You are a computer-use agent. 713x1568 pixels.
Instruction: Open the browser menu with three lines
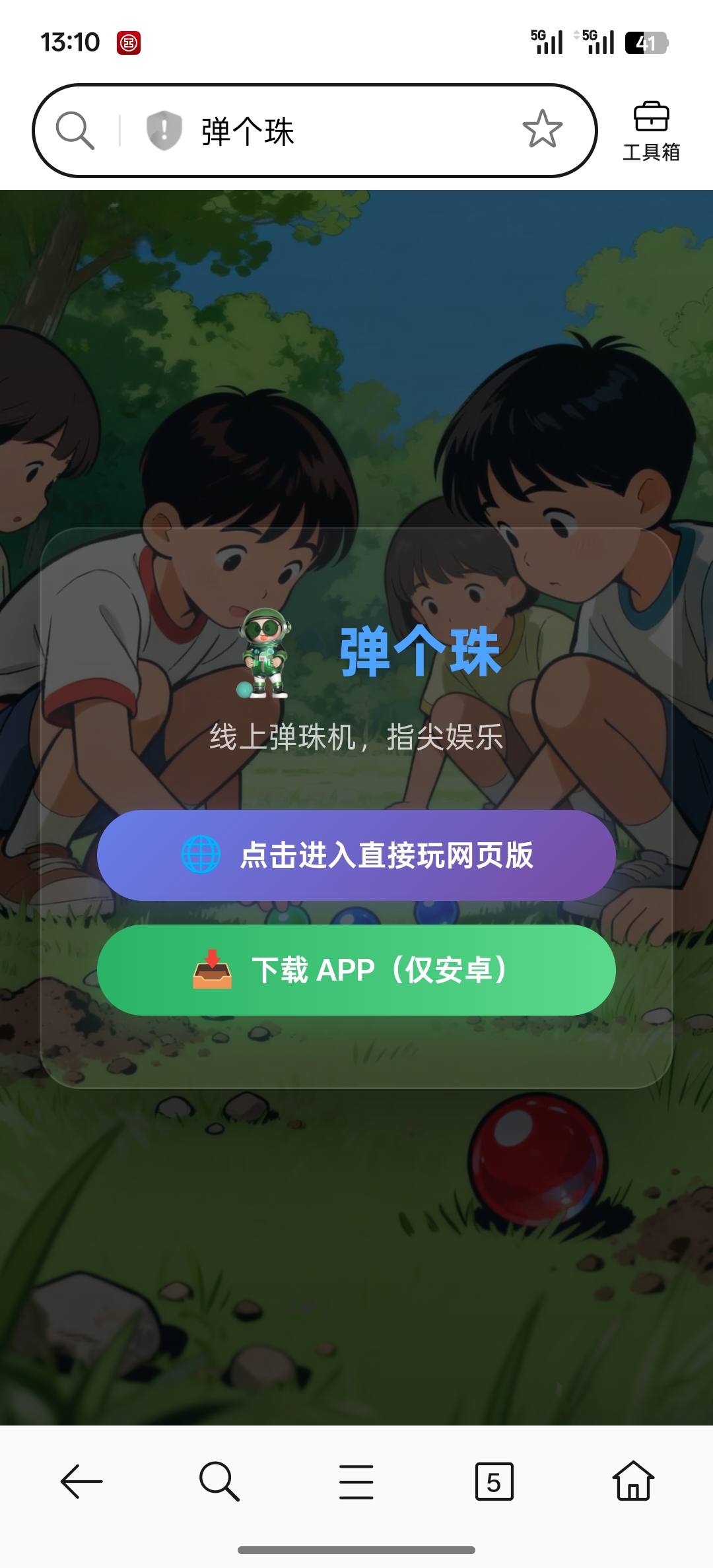coord(356,1482)
